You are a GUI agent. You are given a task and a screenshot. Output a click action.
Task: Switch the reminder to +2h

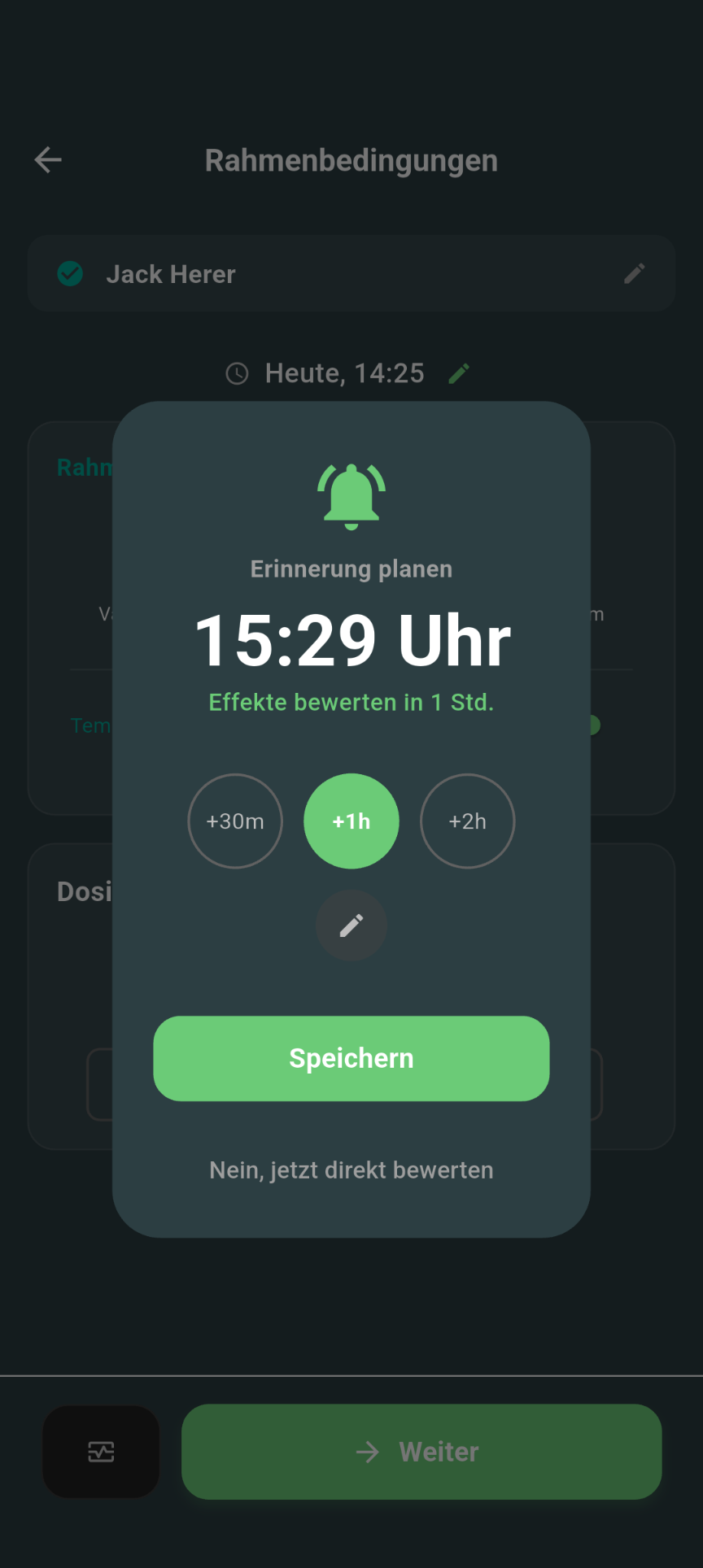467,821
